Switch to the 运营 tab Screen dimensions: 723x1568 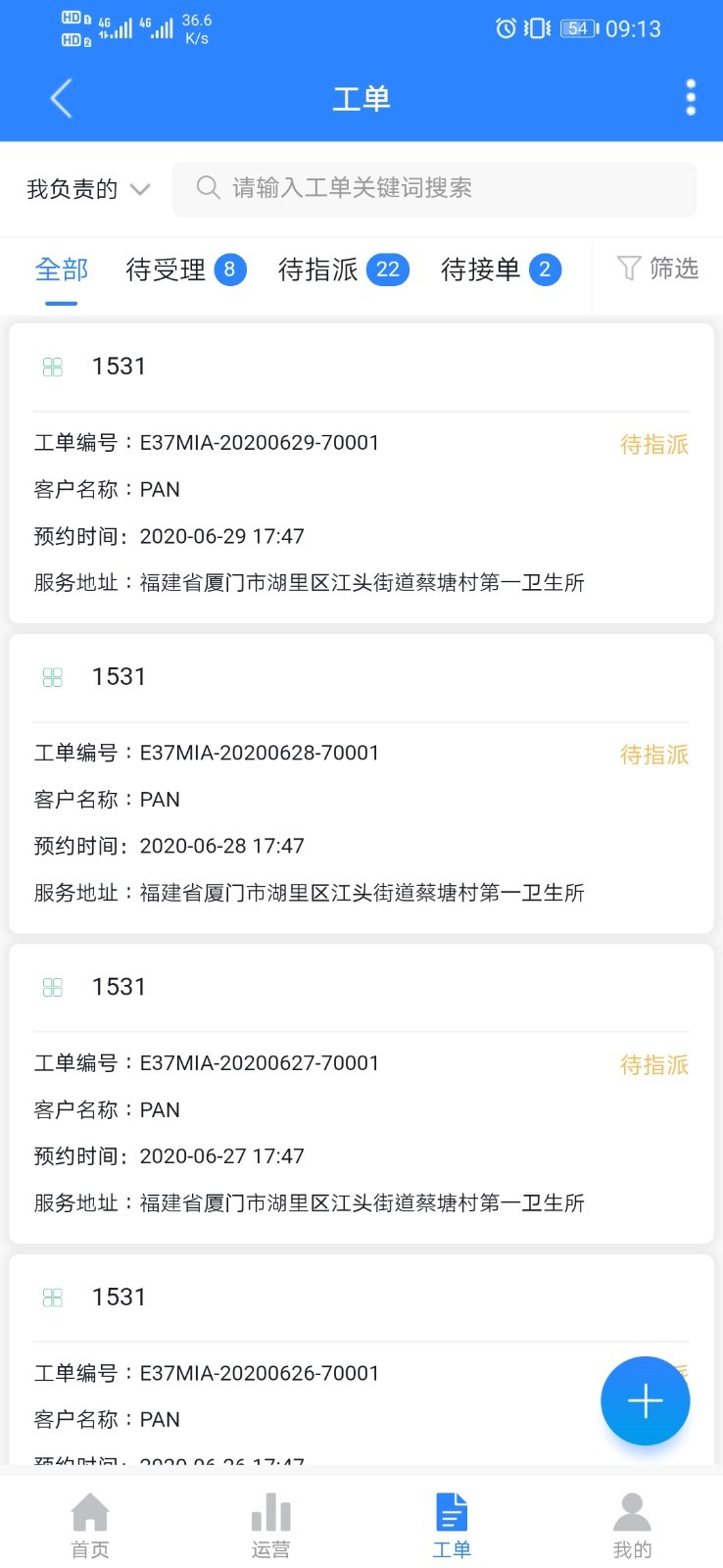tap(270, 1525)
